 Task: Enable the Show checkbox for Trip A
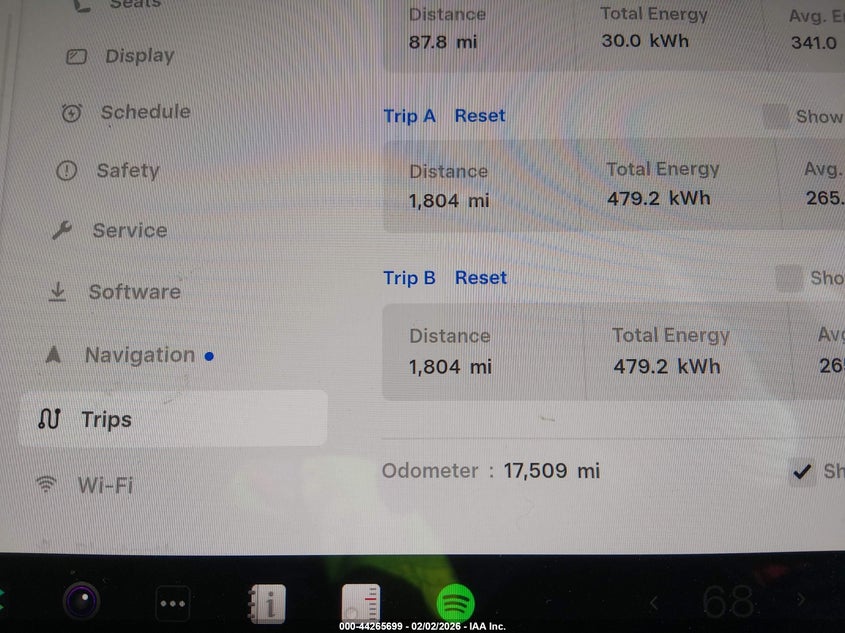coord(776,116)
